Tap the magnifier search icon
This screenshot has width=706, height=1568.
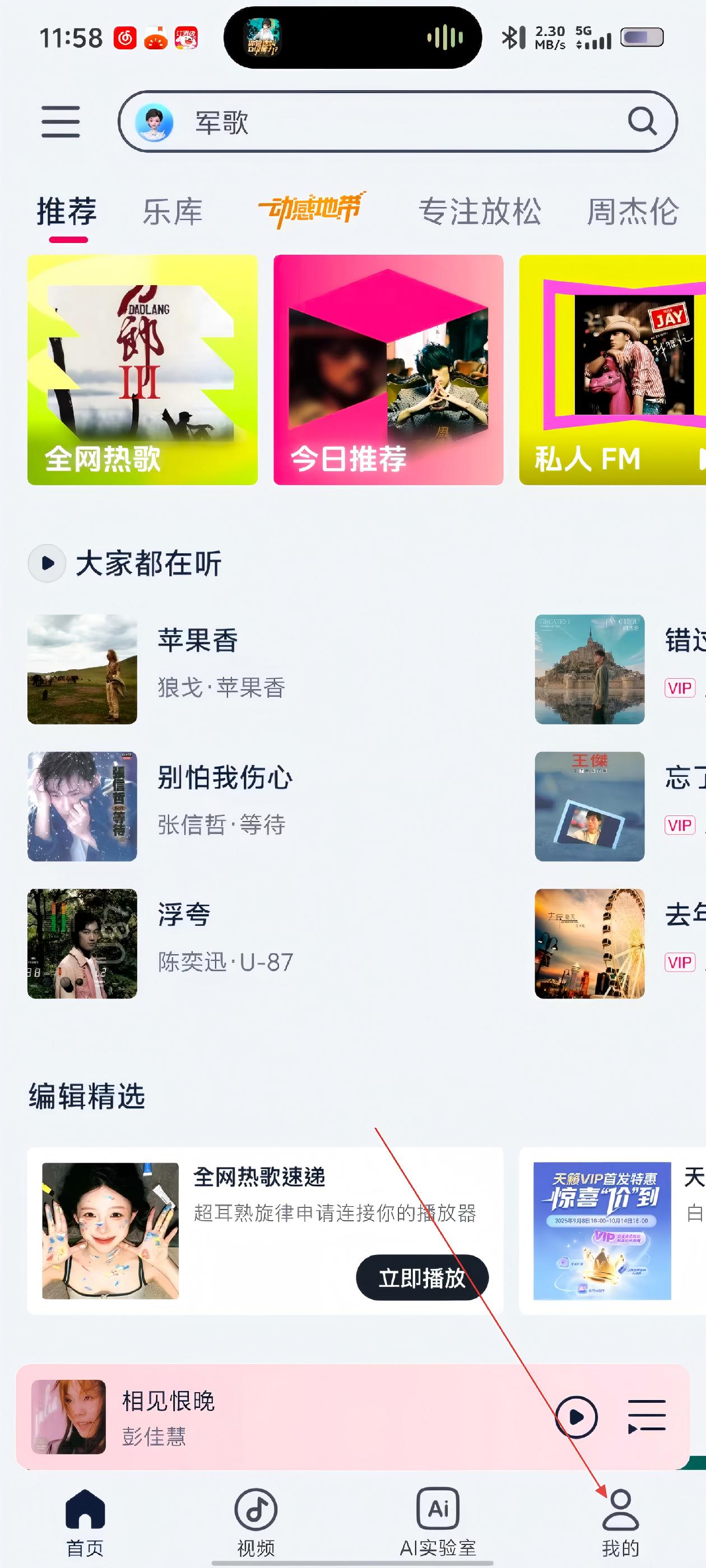click(x=642, y=122)
